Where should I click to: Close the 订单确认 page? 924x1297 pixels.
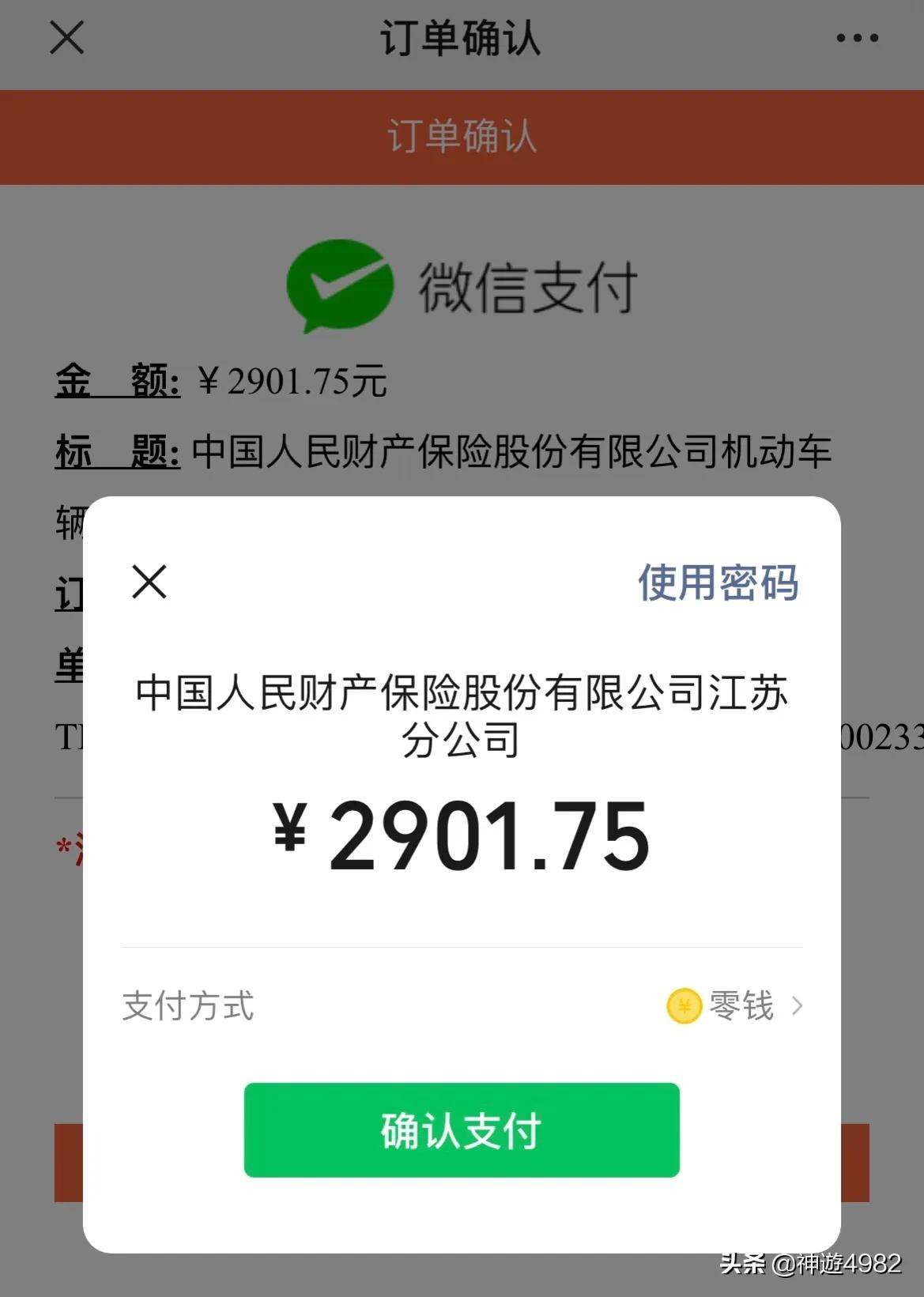coord(67,37)
